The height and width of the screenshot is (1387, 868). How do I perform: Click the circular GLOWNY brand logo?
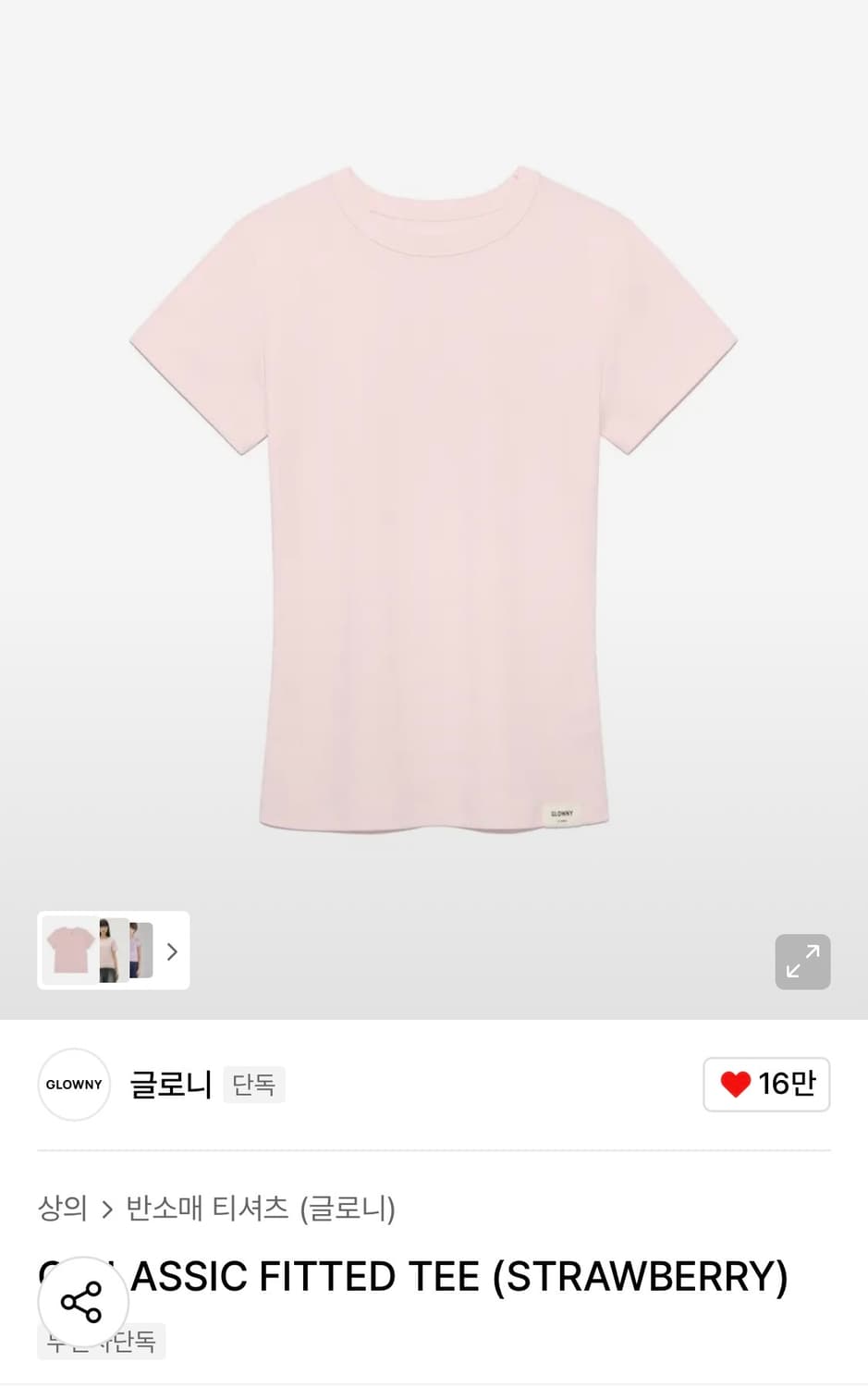pos(74,1084)
